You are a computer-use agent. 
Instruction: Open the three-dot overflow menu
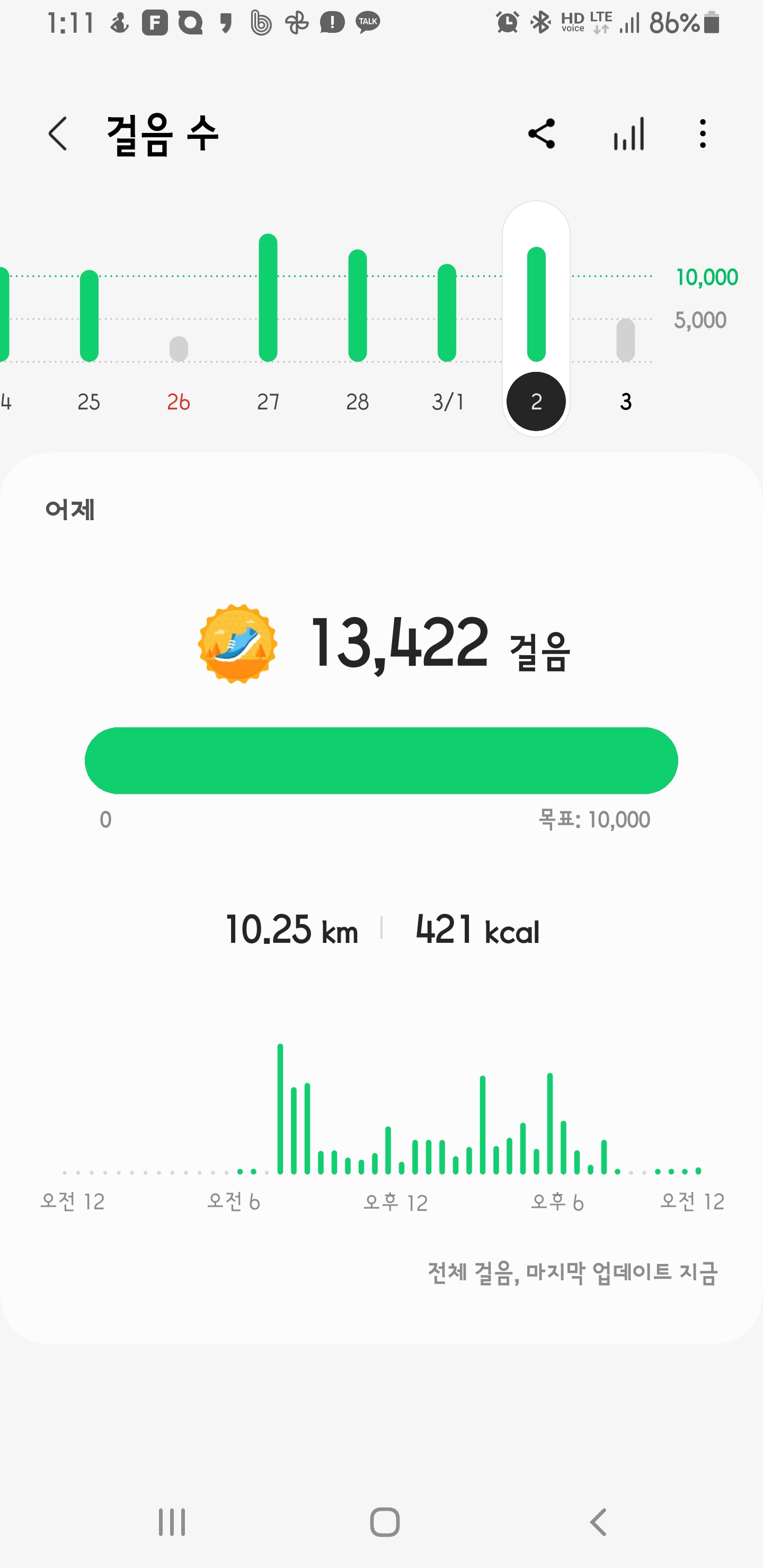coord(703,134)
